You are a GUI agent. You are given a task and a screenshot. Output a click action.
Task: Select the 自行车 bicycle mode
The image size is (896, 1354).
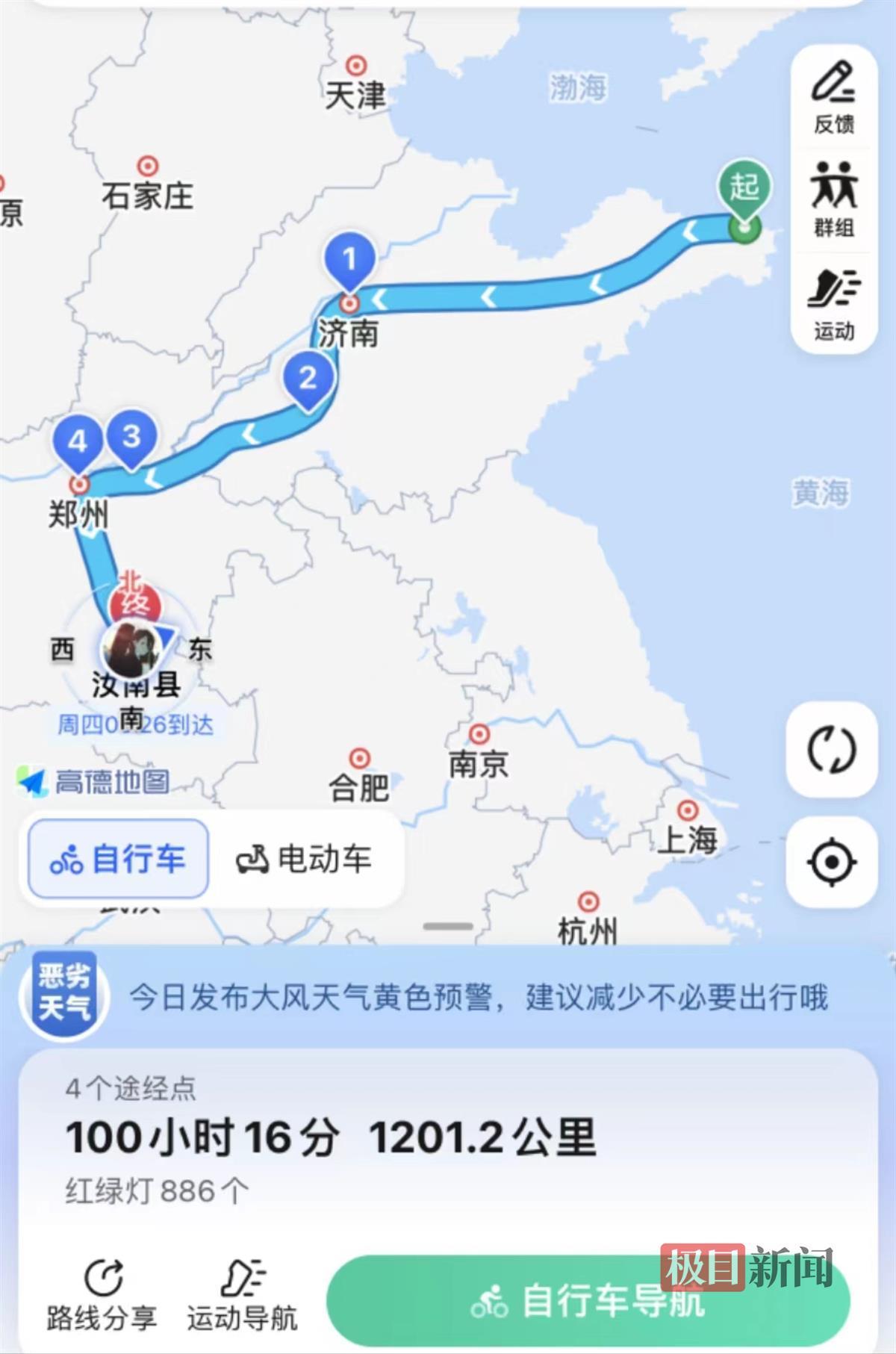click(x=118, y=859)
